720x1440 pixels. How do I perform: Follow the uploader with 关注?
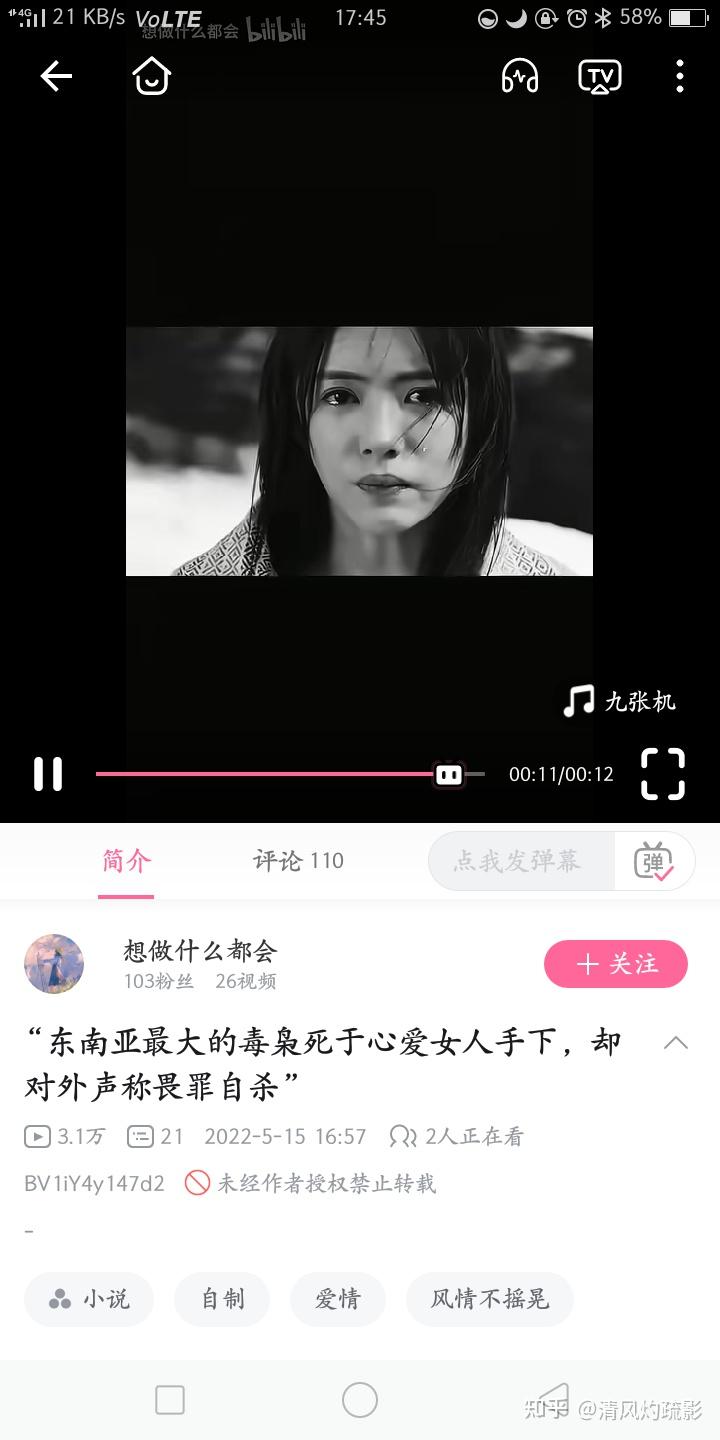615,964
